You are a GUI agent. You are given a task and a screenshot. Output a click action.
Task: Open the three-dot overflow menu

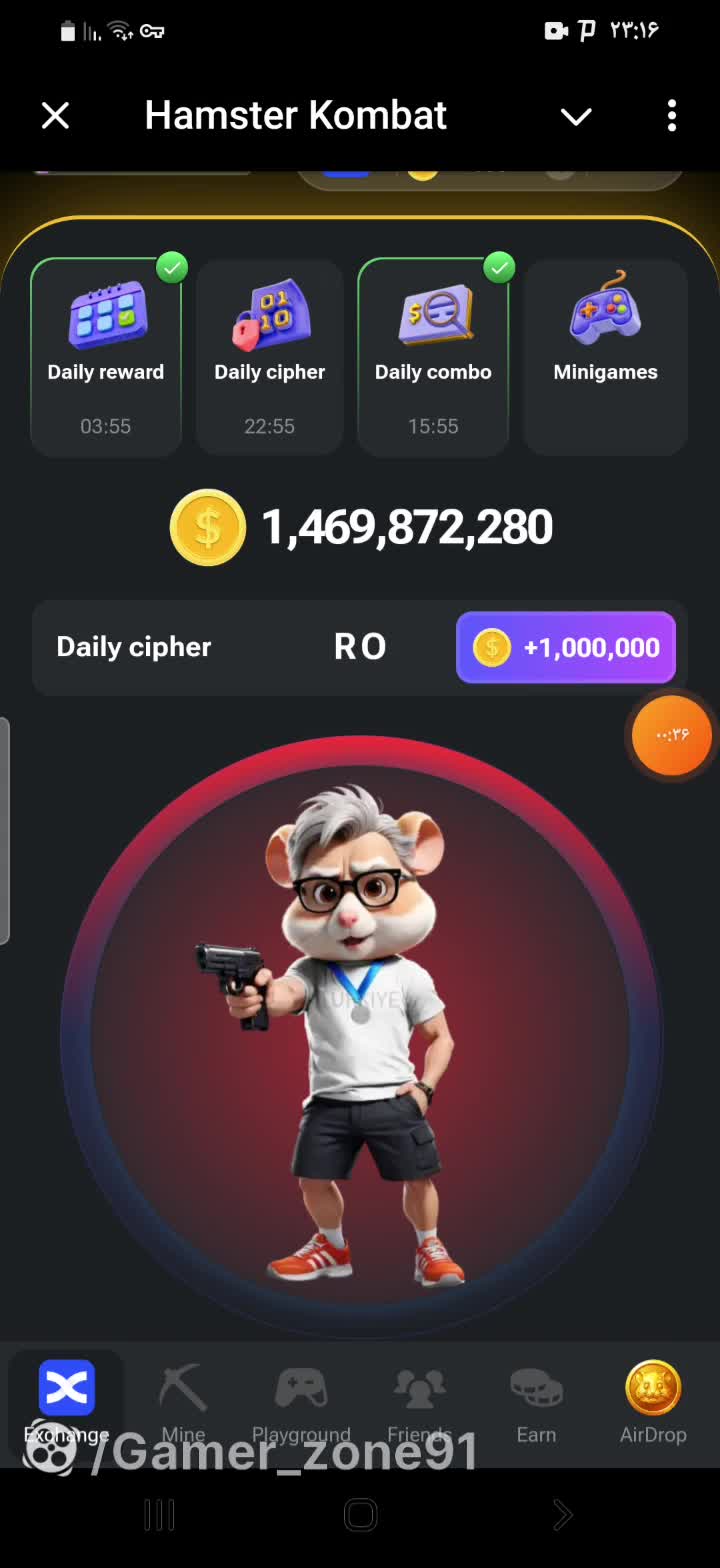(x=672, y=116)
